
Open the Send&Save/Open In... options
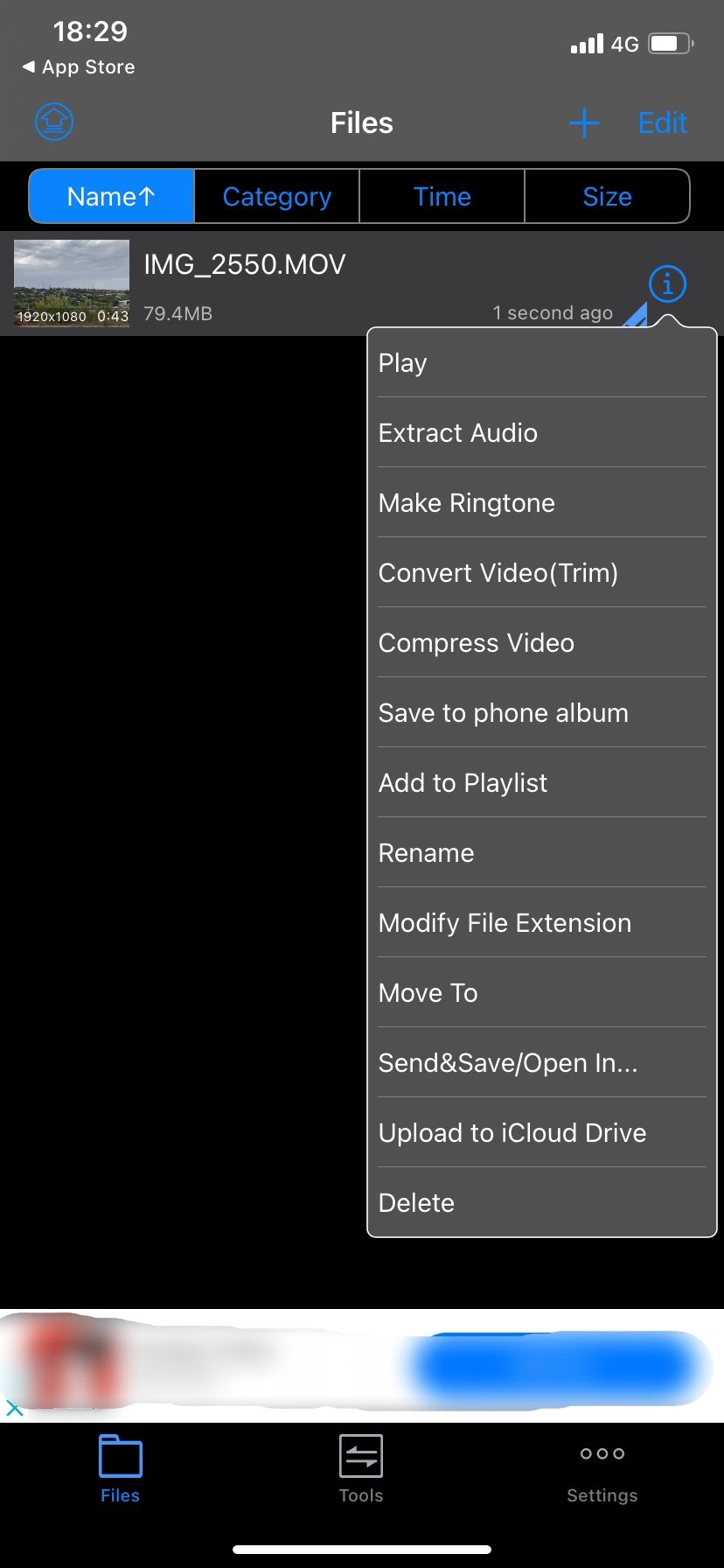(x=540, y=1062)
